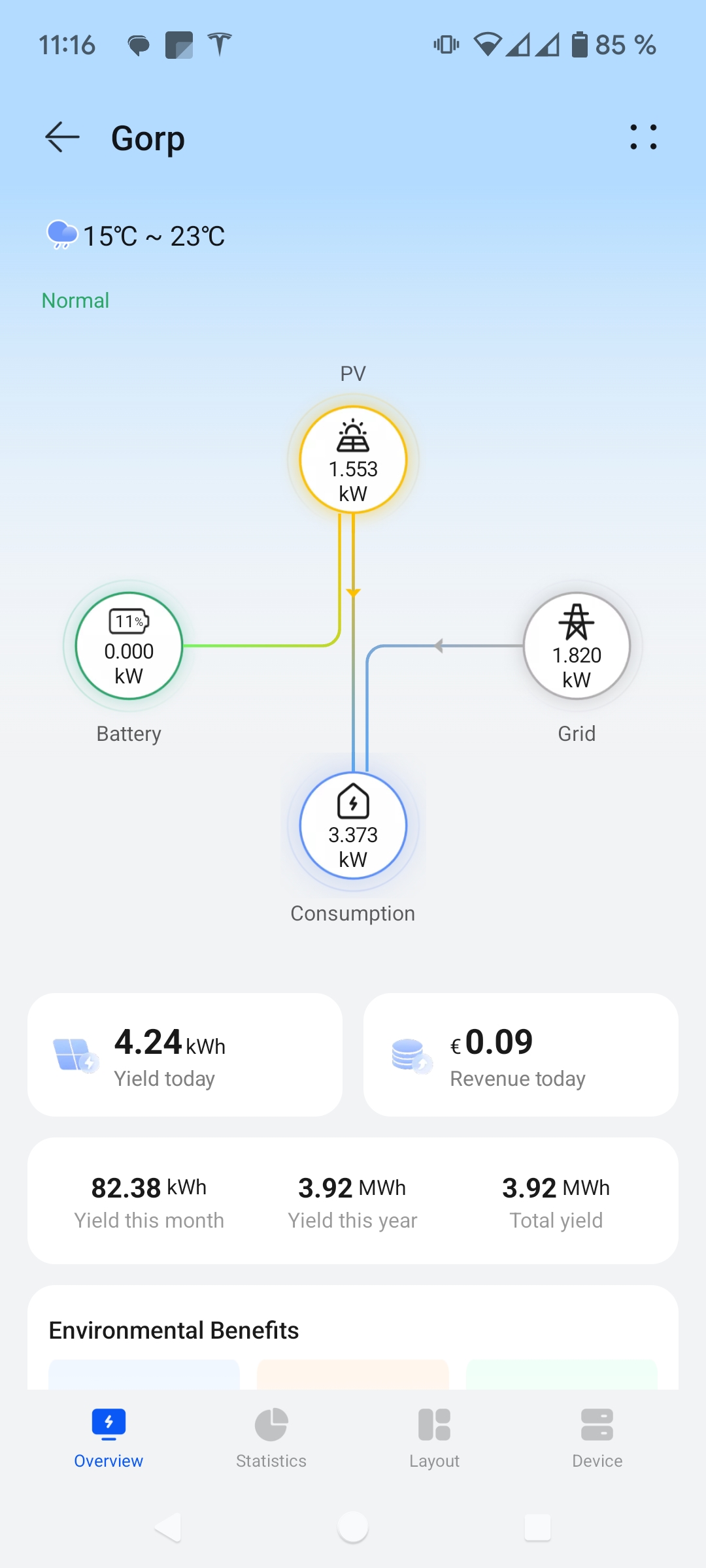
Task: Tap the Grid power node
Action: 577,645
